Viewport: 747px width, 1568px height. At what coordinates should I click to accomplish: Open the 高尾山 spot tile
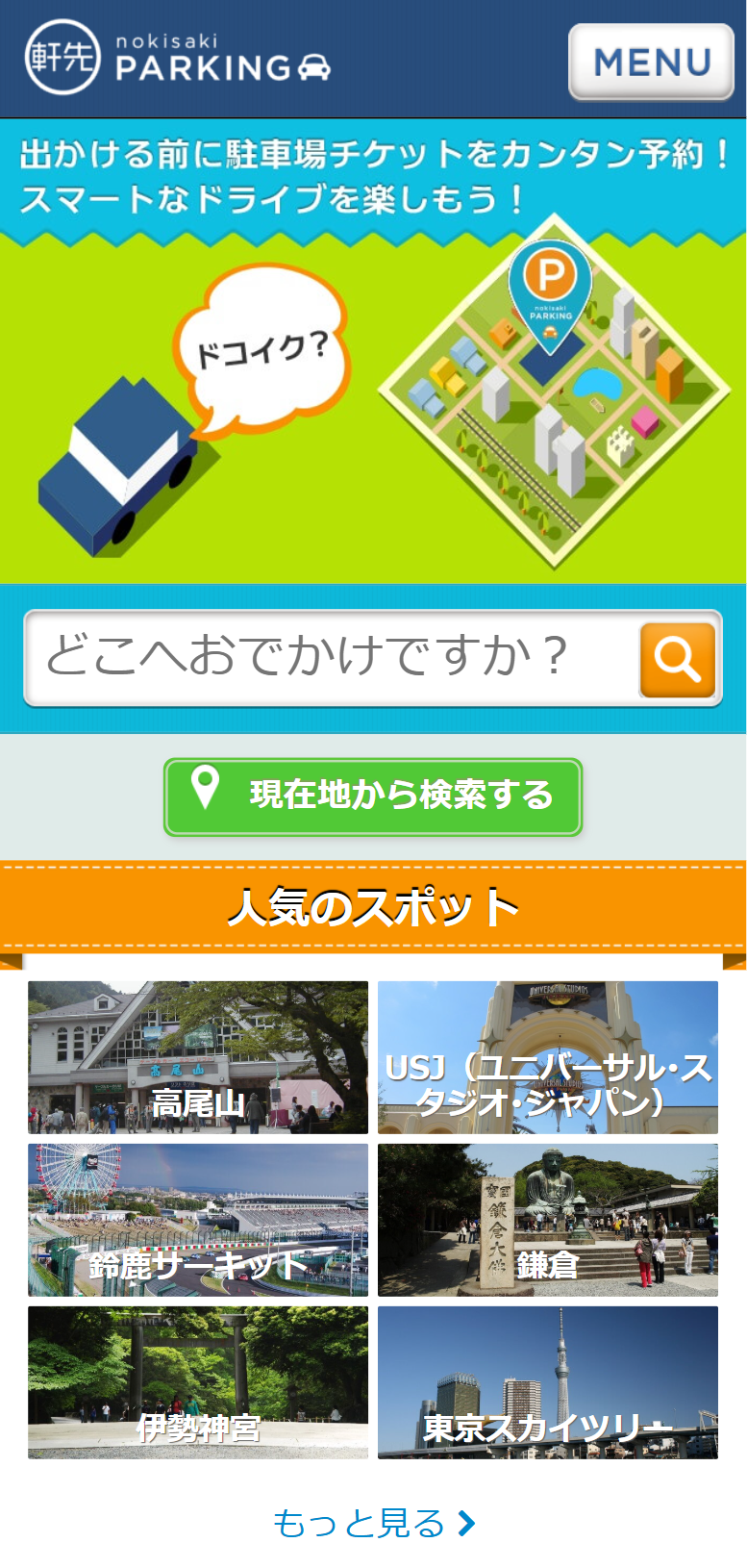198,1057
